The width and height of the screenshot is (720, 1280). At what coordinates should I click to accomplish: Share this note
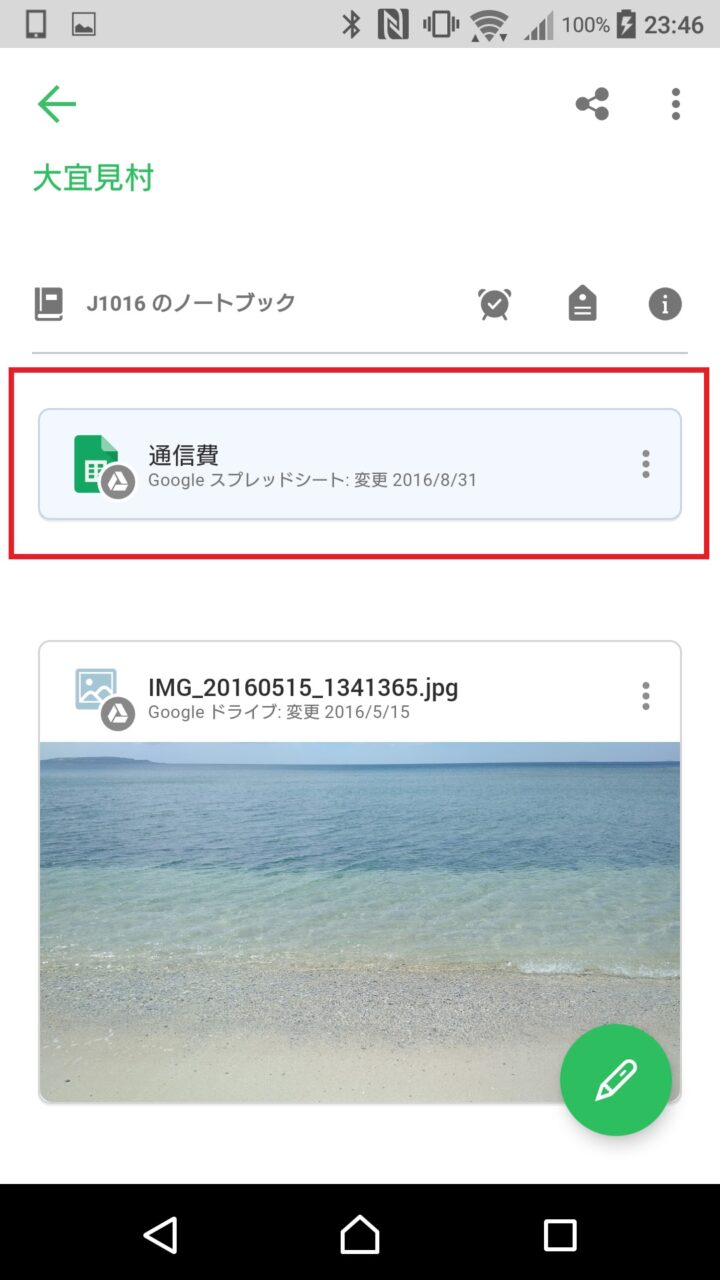(592, 104)
